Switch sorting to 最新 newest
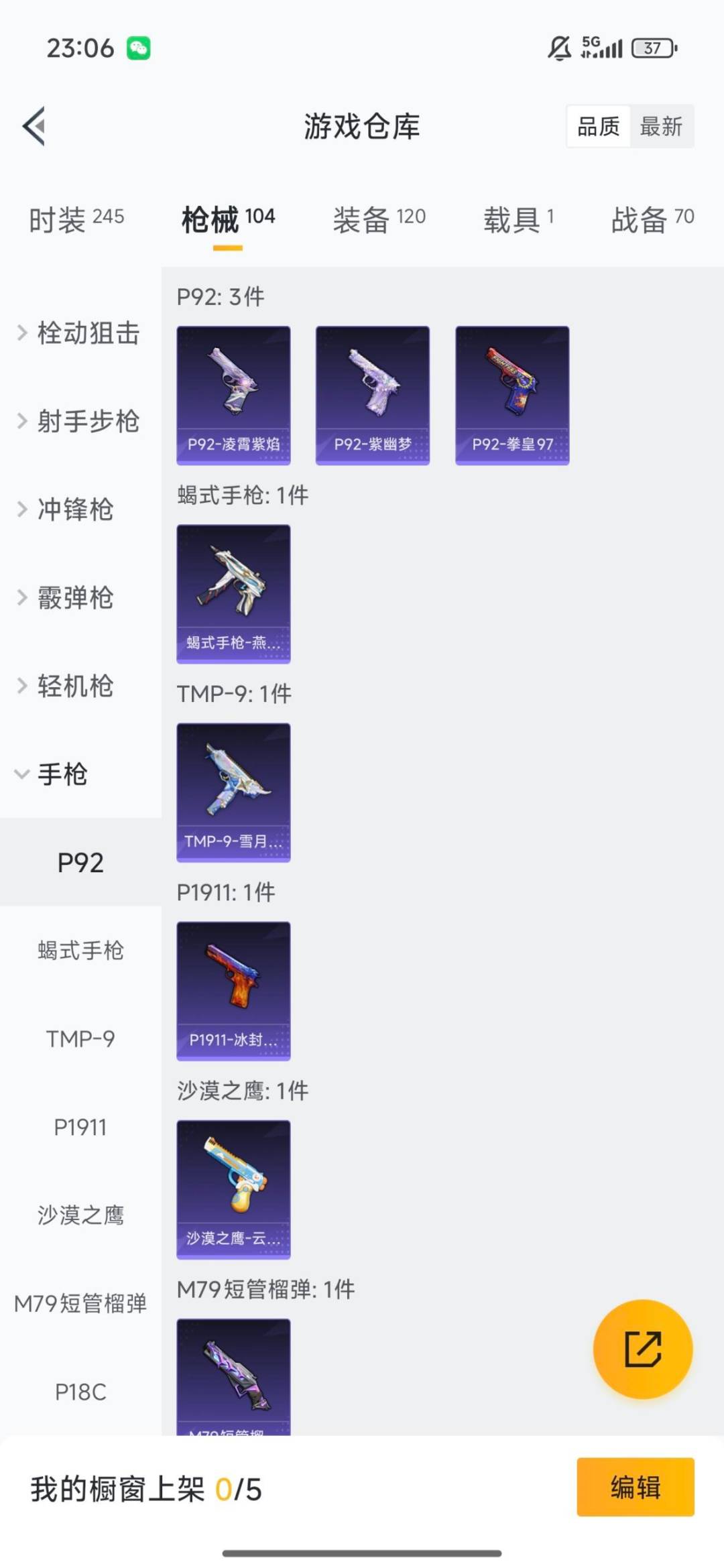The height and width of the screenshot is (1568, 724). click(x=661, y=126)
